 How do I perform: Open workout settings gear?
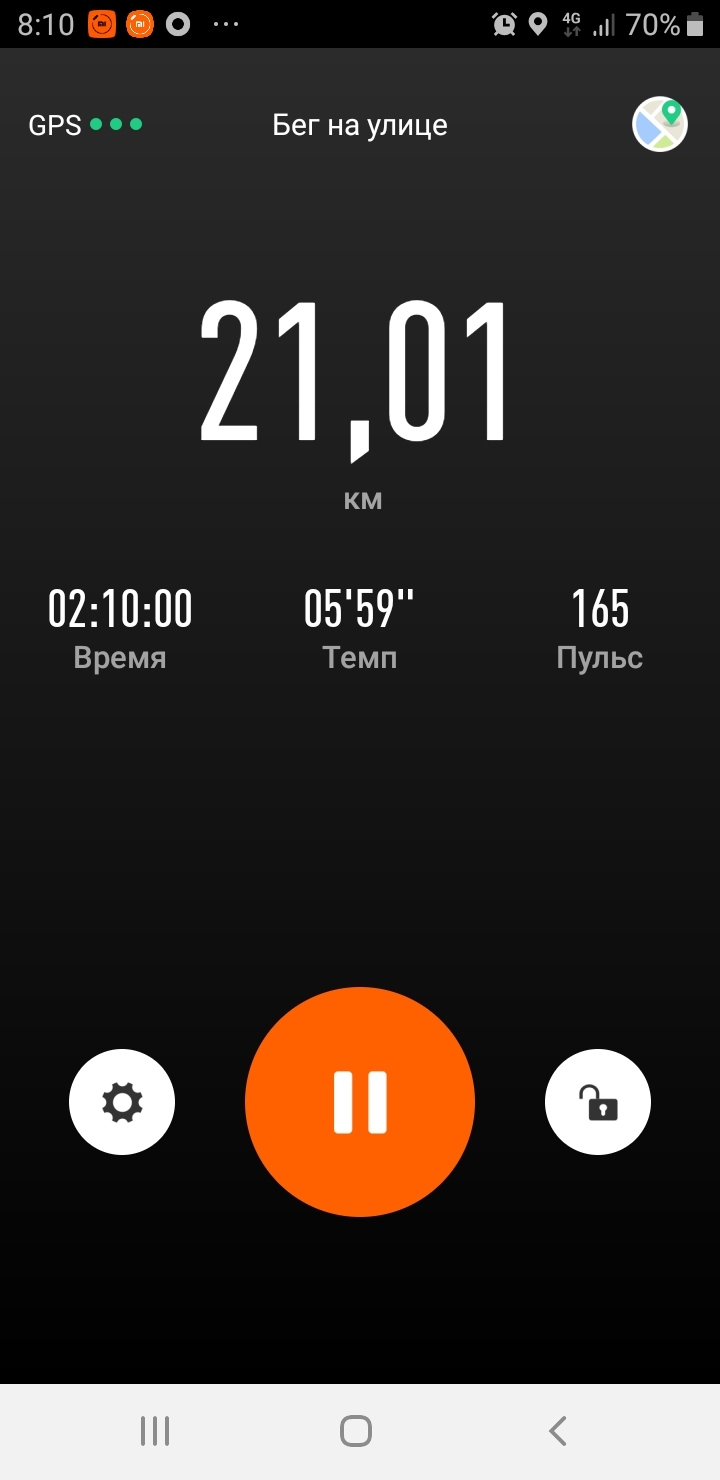[122, 1102]
